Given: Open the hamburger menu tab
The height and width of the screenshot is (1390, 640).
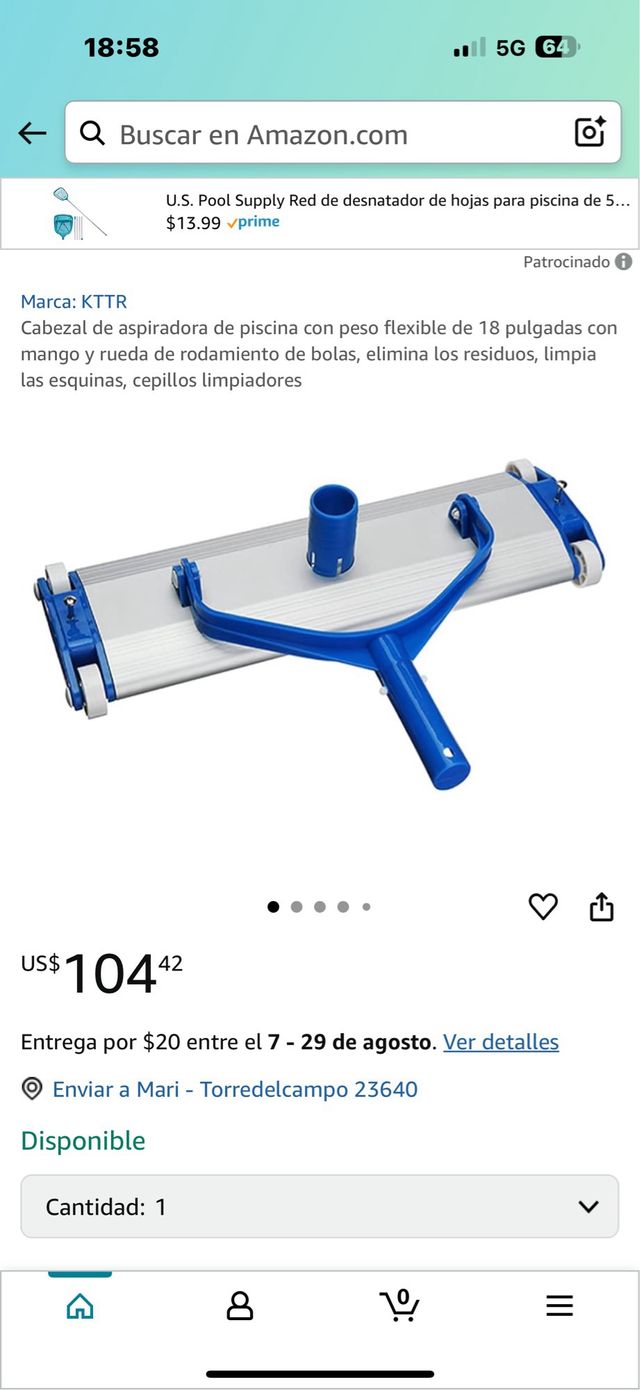Looking at the screenshot, I should (559, 1306).
